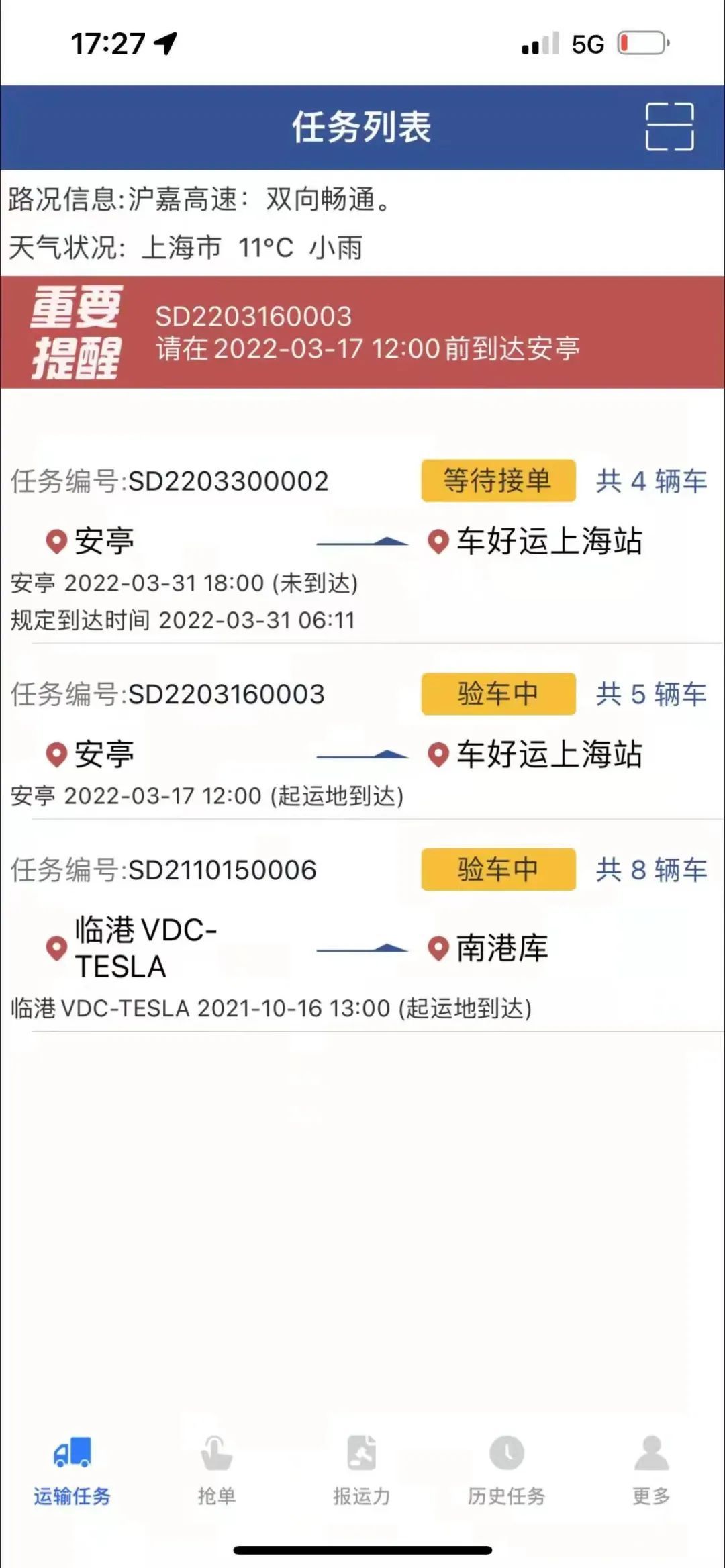Open task SD2110150006 to 南港库
Screen dimensions: 725x1568
click(x=362, y=940)
